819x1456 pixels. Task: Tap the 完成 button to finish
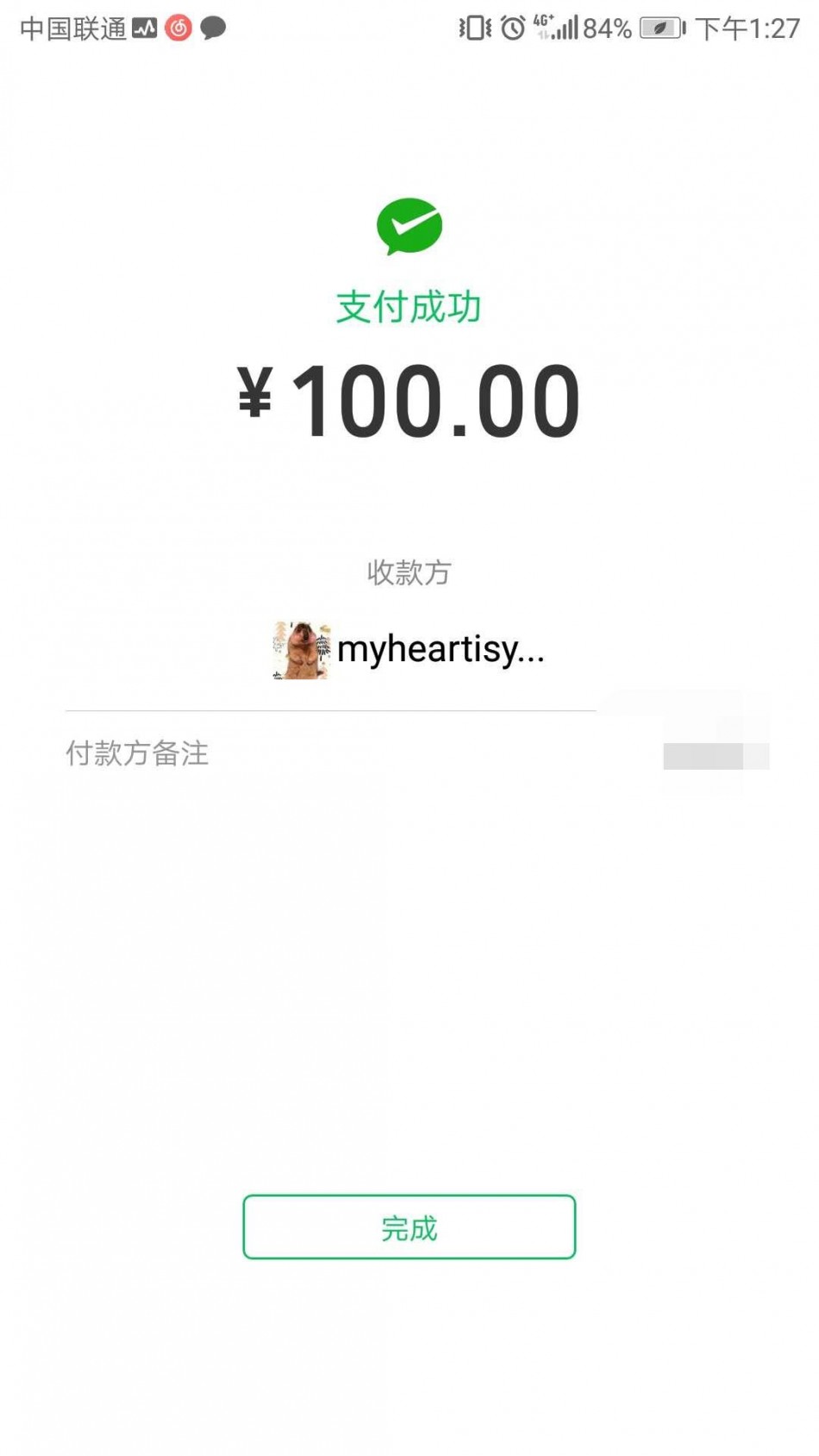click(x=409, y=1227)
